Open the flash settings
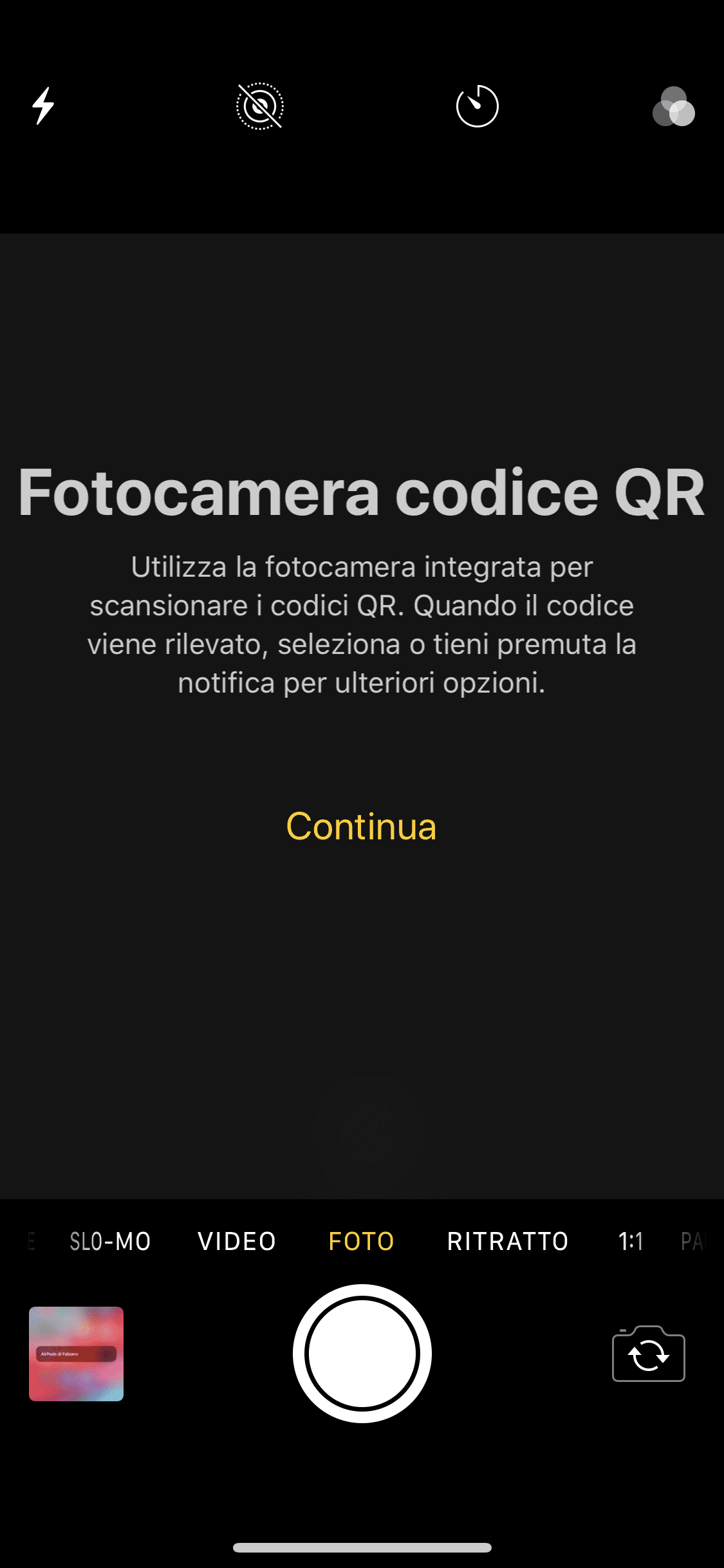This screenshot has width=724, height=1568. tap(43, 106)
